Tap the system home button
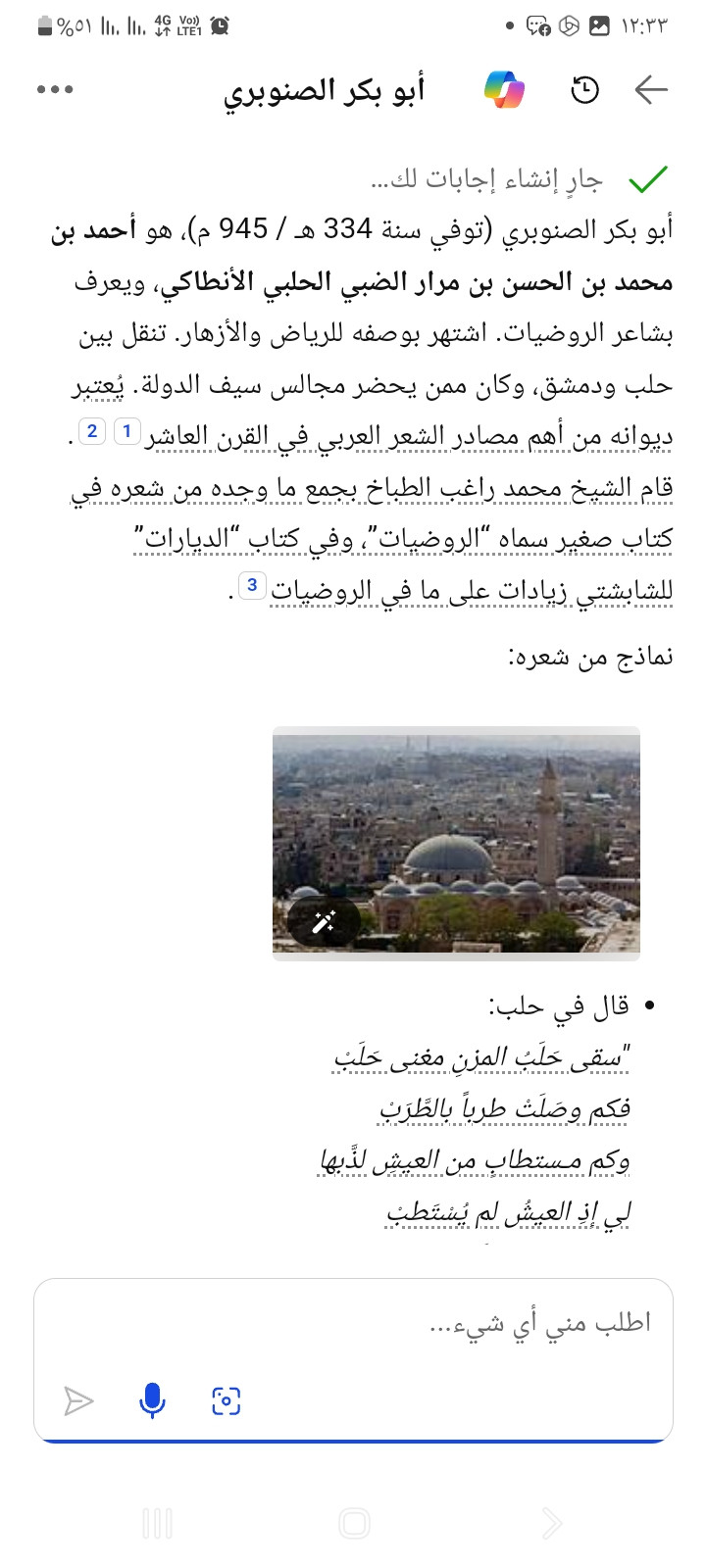This screenshot has height=1568, width=706. (x=353, y=1524)
